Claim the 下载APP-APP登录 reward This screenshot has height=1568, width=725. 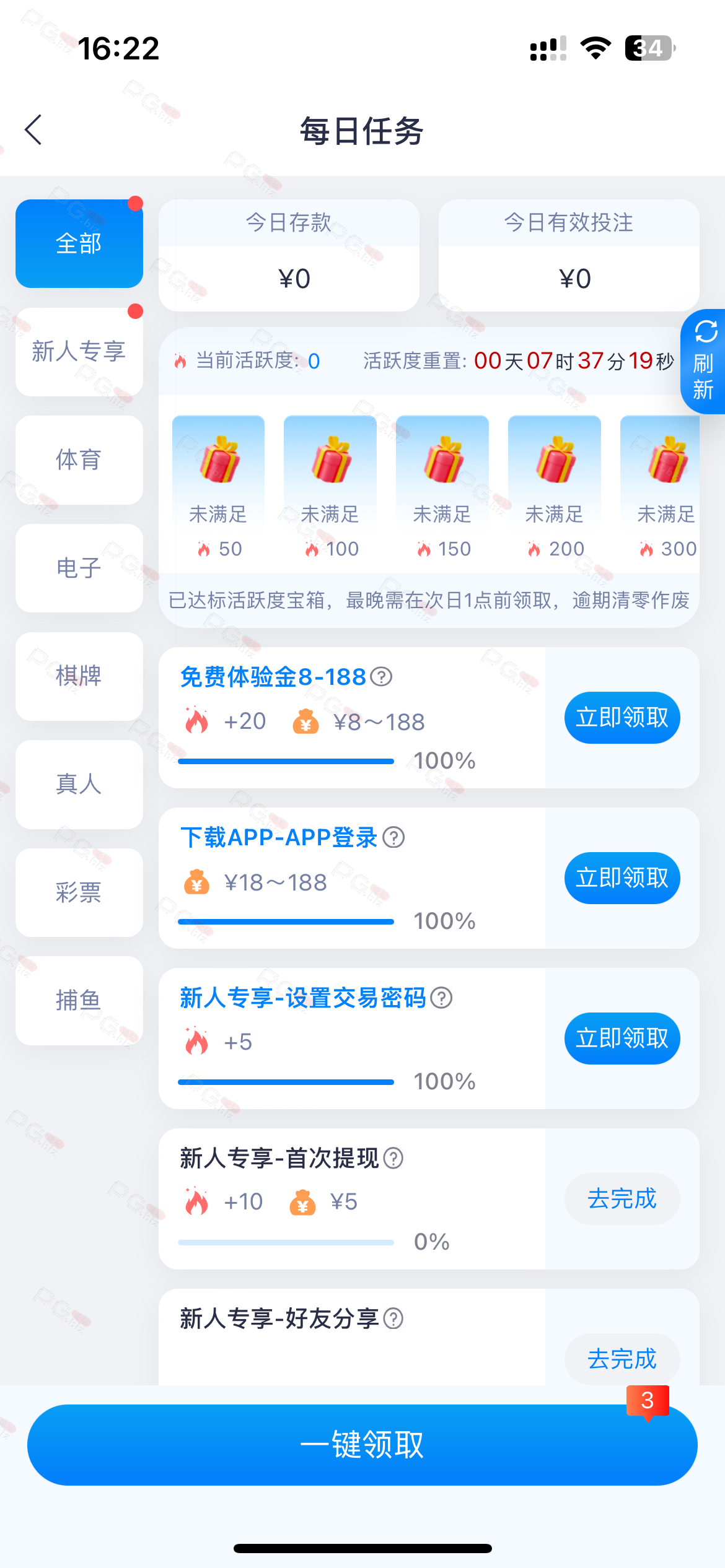tap(622, 878)
